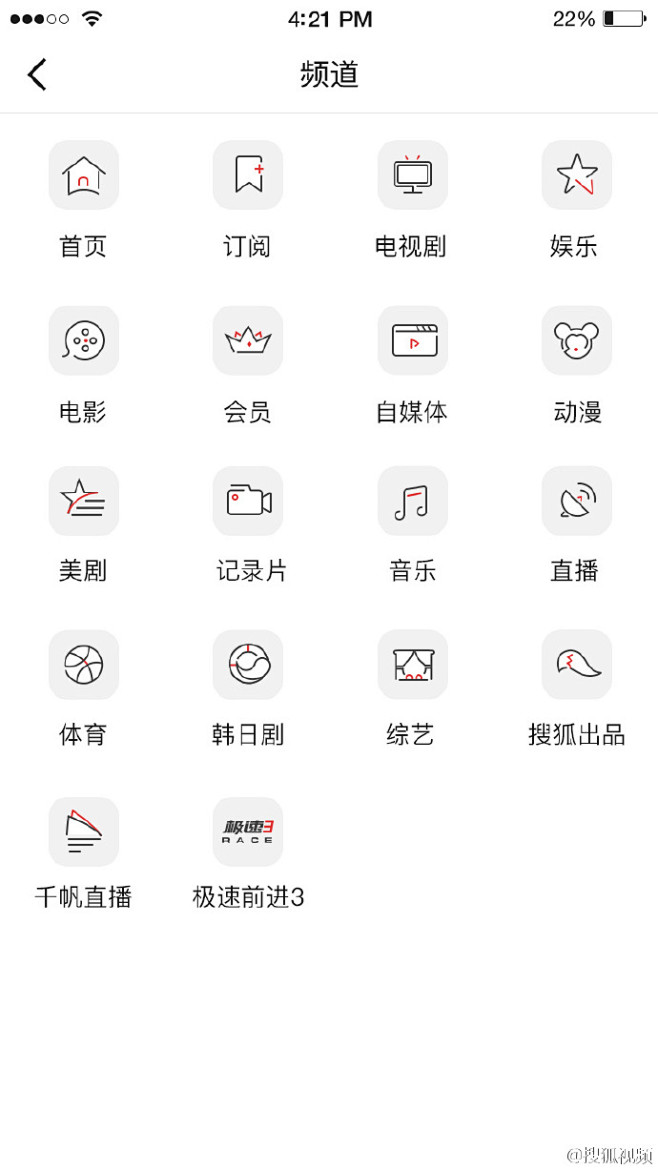Open the 综艺 channel
Viewport: 658px width, 1170px height.
[412, 665]
